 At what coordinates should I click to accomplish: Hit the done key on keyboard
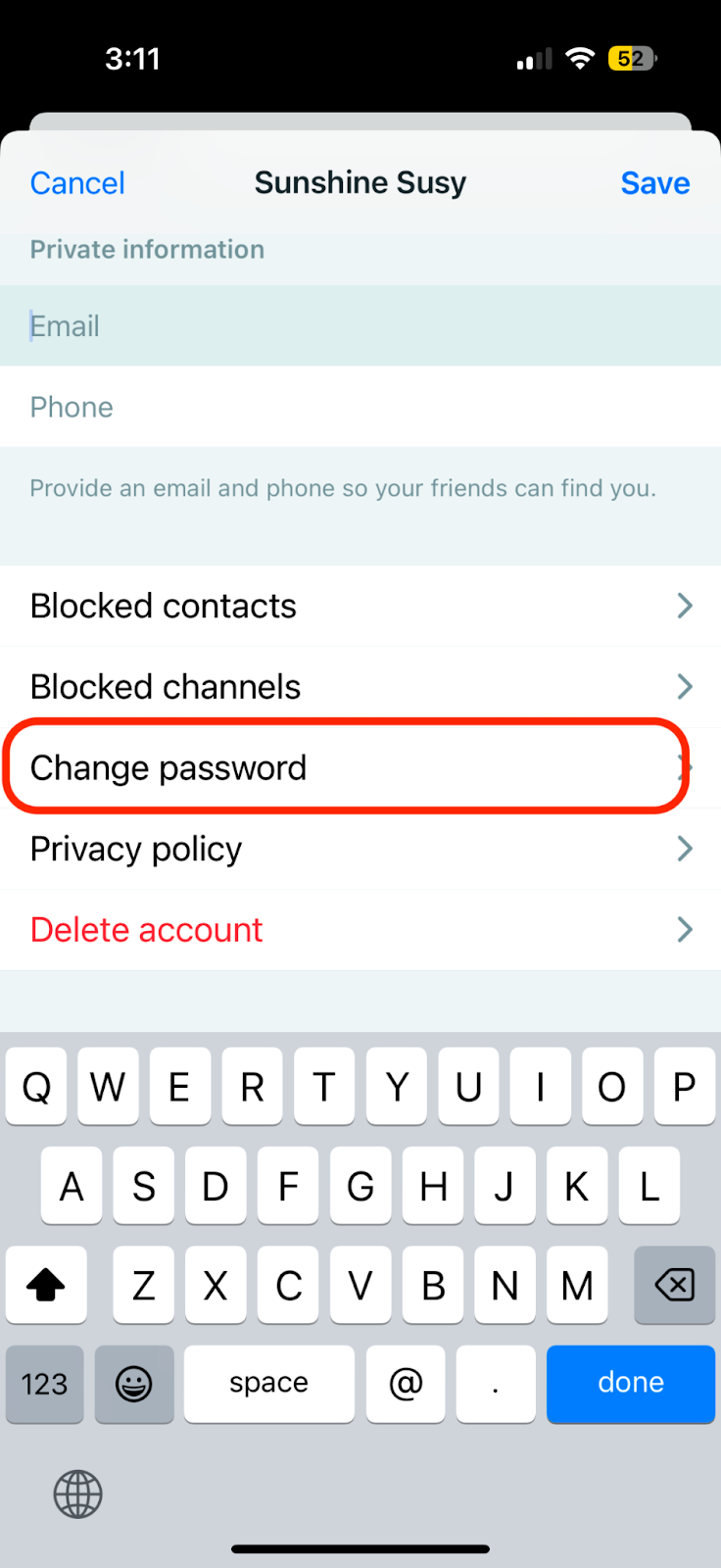(x=631, y=1383)
